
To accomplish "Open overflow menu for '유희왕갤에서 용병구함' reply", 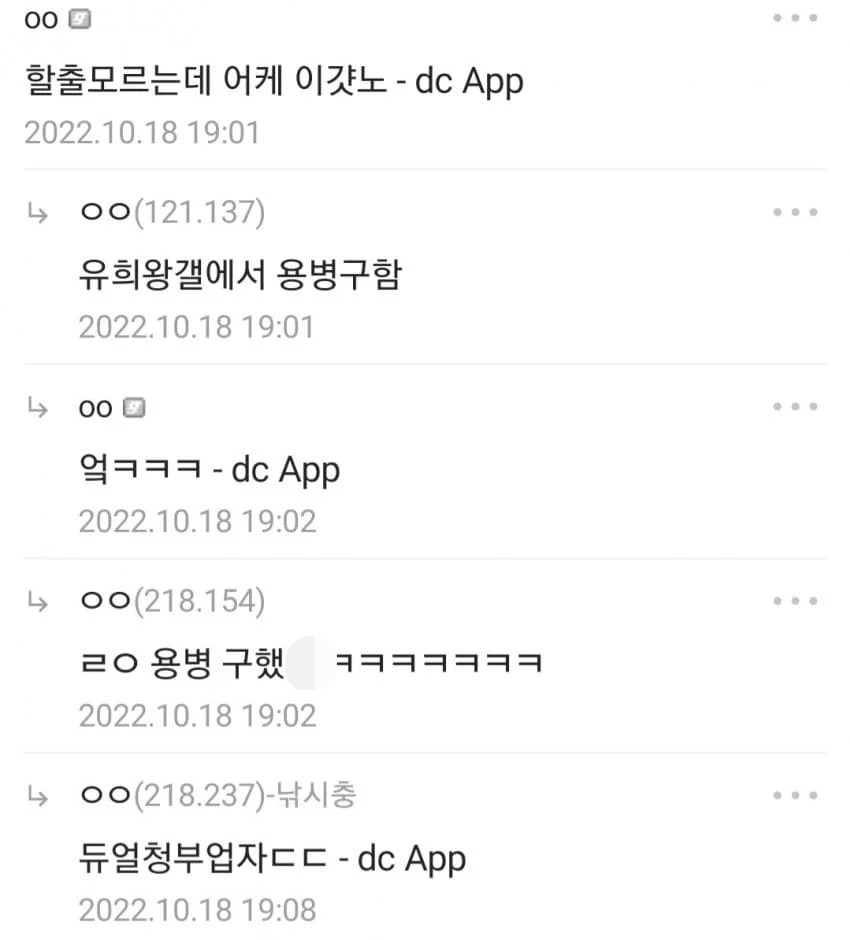I will coord(795,212).
